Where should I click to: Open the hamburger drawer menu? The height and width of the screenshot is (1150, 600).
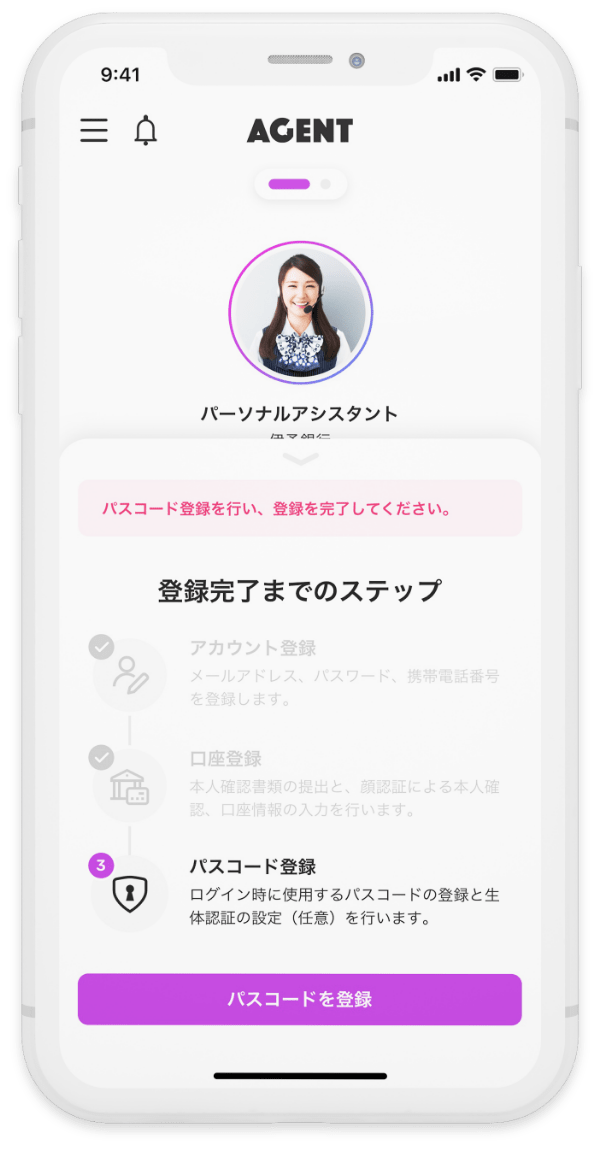94,131
